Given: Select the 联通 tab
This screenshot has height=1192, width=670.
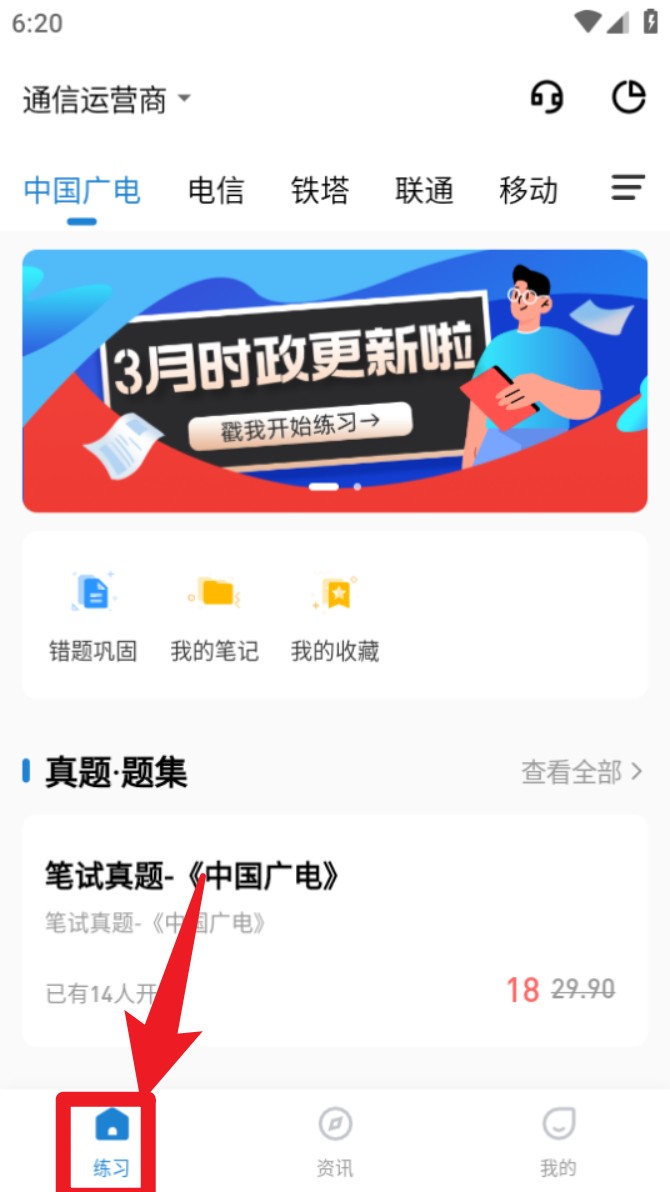Looking at the screenshot, I should tap(424, 190).
